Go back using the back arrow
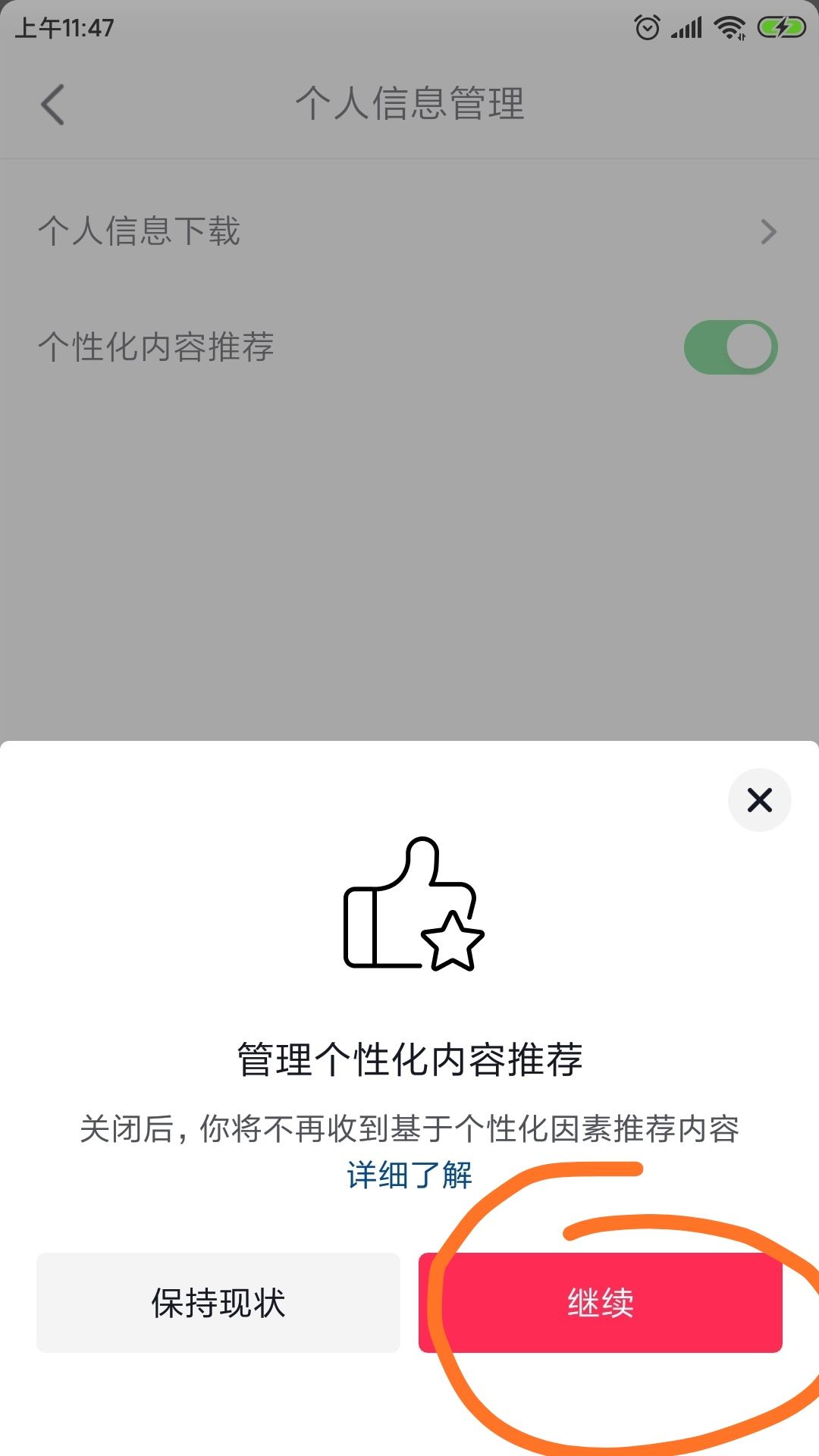This screenshot has width=819, height=1456. (52, 104)
